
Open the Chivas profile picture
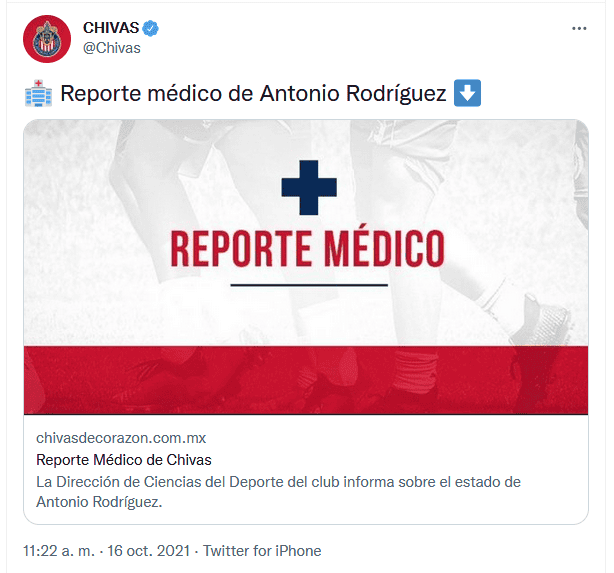point(46,39)
